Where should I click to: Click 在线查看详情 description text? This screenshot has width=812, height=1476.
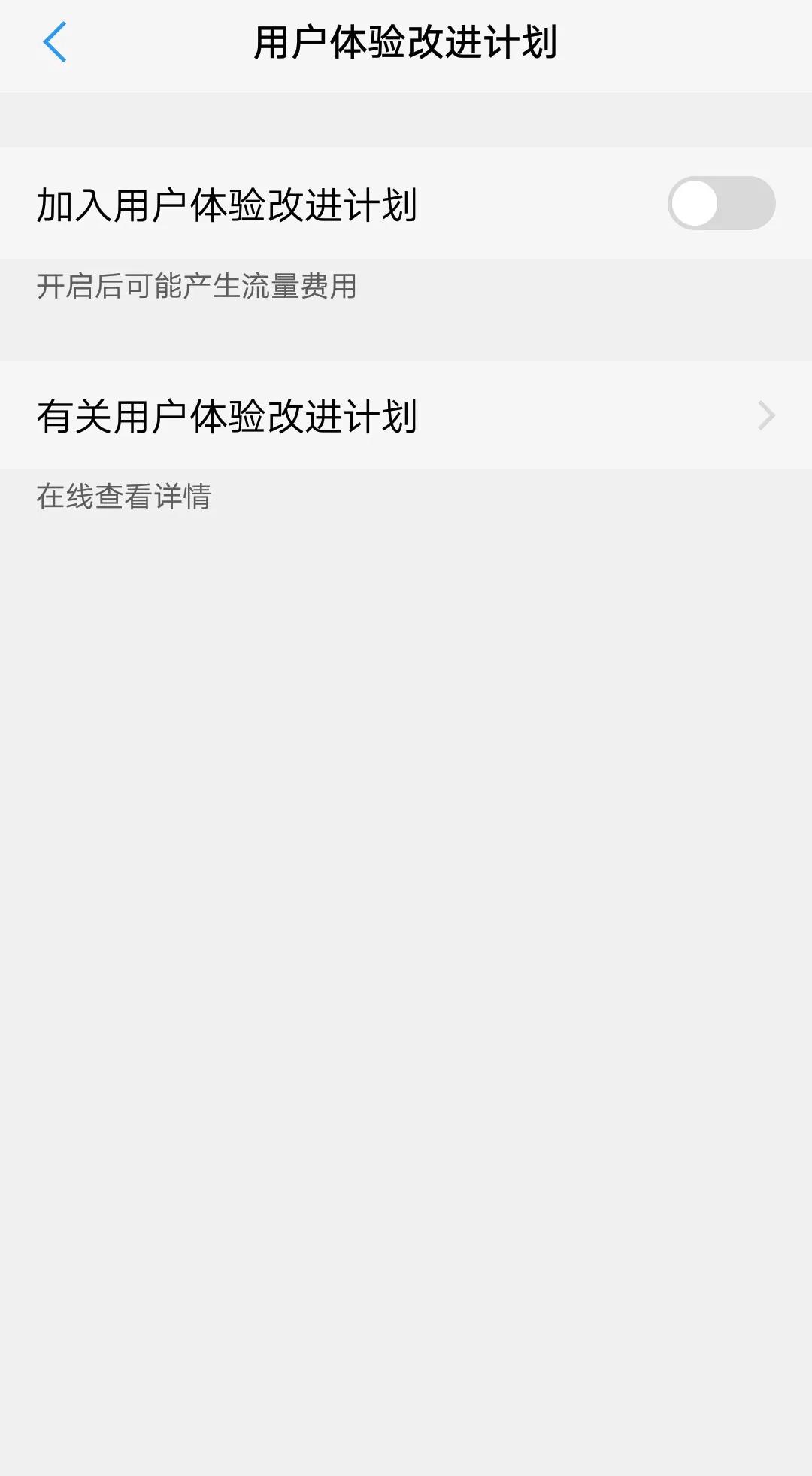pyautogui.click(x=125, y=495)
